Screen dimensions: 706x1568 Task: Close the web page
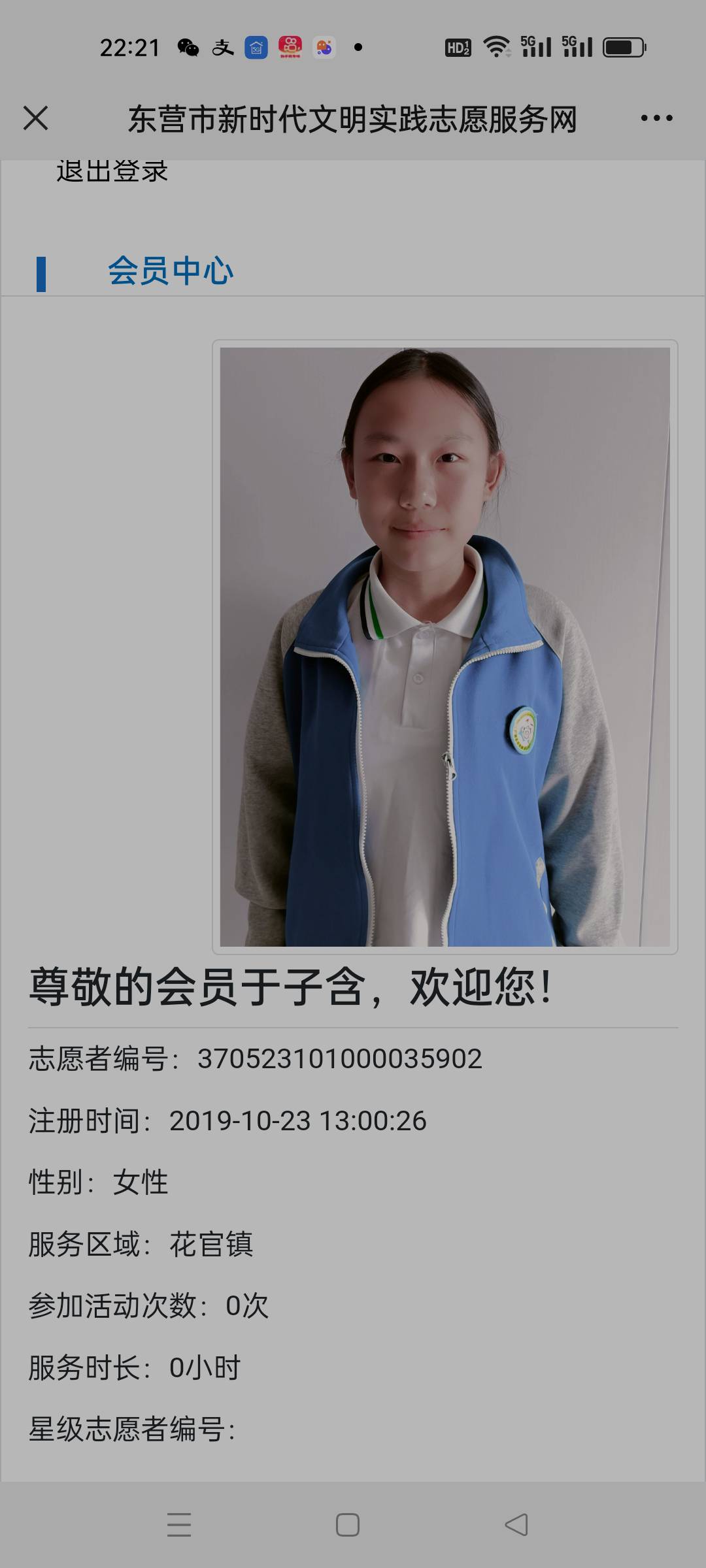(x=35, y=118)
